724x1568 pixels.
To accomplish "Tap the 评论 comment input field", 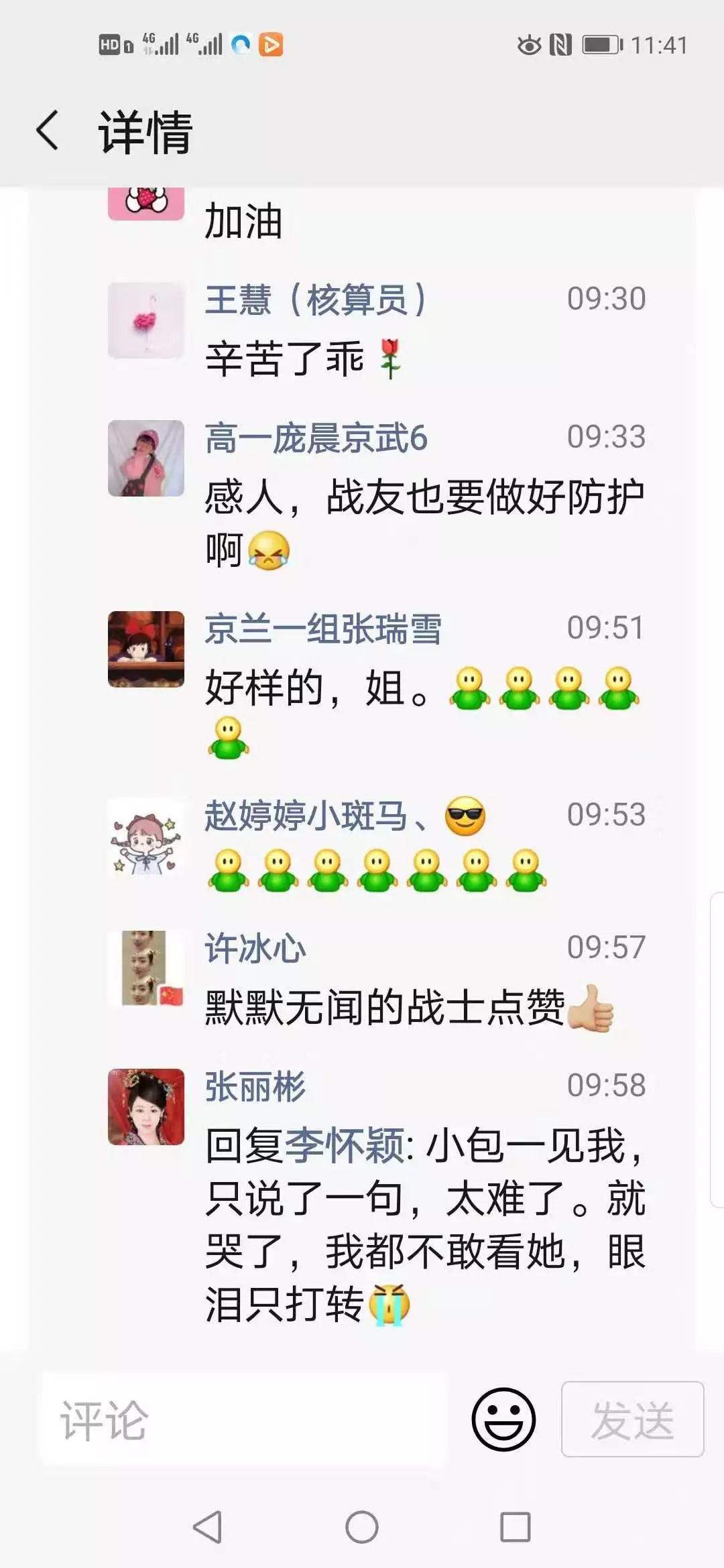I will tap(244, 1419).
